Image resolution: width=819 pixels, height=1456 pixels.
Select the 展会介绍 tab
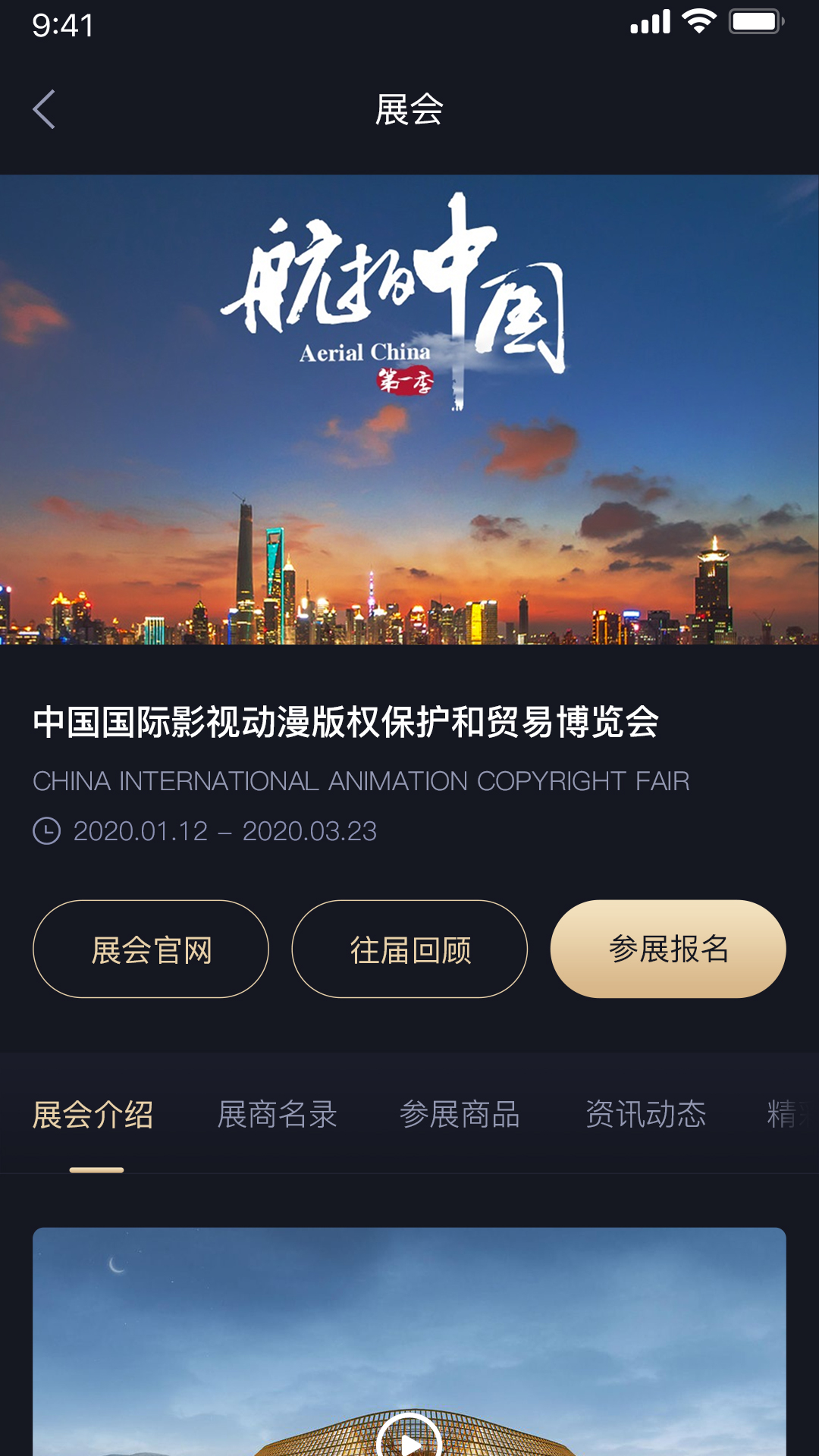94,1113
